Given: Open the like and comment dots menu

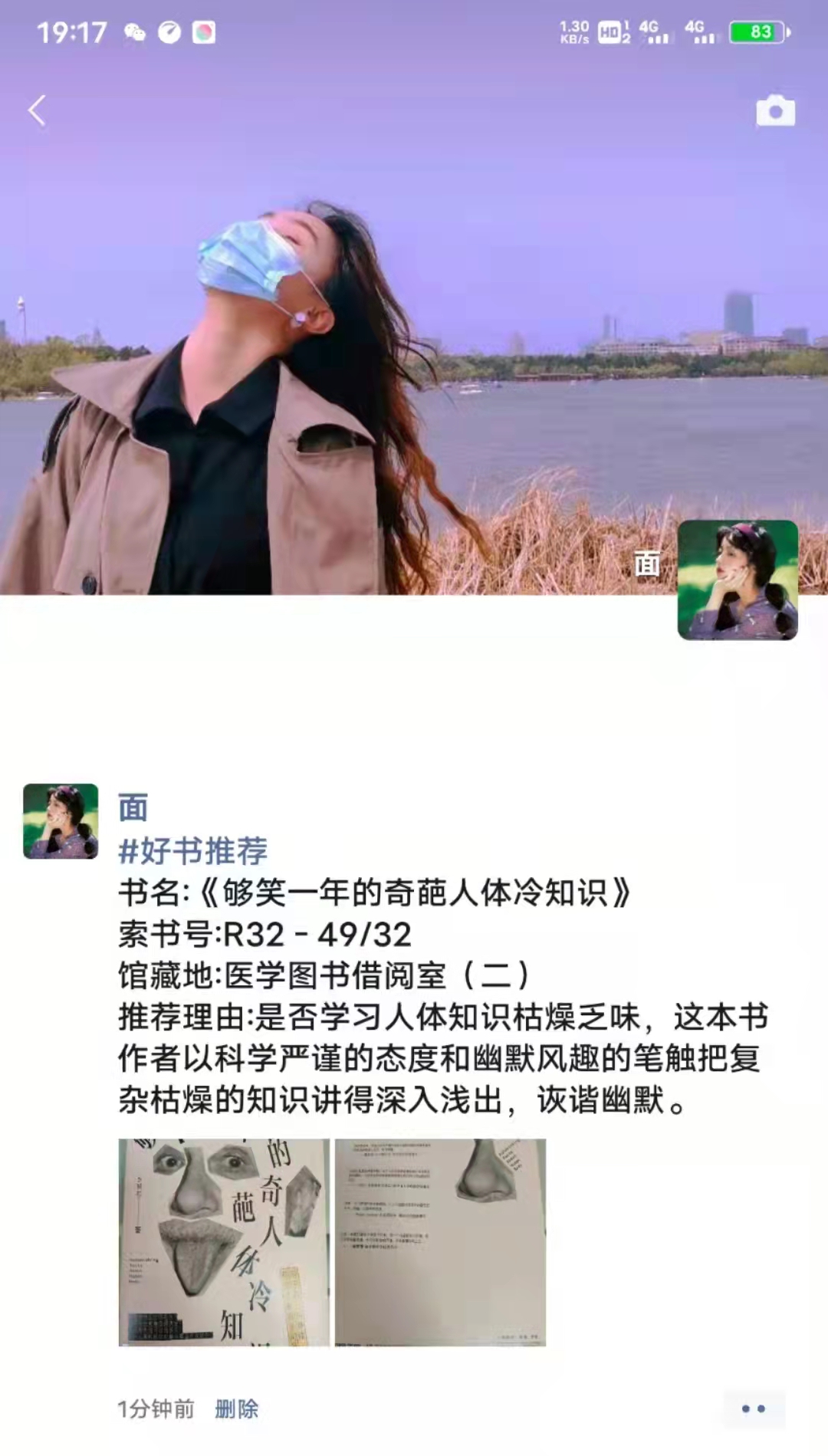Looking at the screenshot, I should [753, 1408].
